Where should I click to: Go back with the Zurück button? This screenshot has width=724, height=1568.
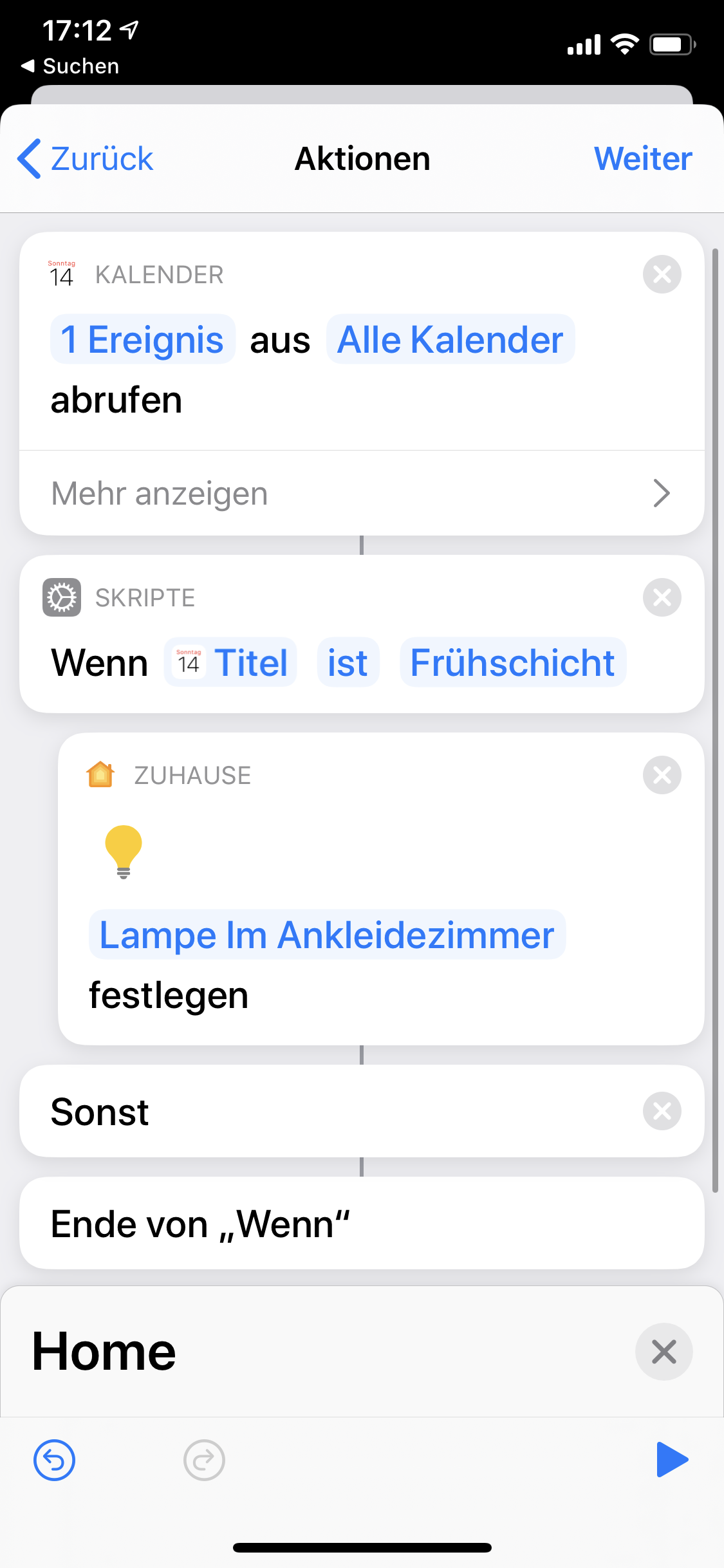point(86,159)
